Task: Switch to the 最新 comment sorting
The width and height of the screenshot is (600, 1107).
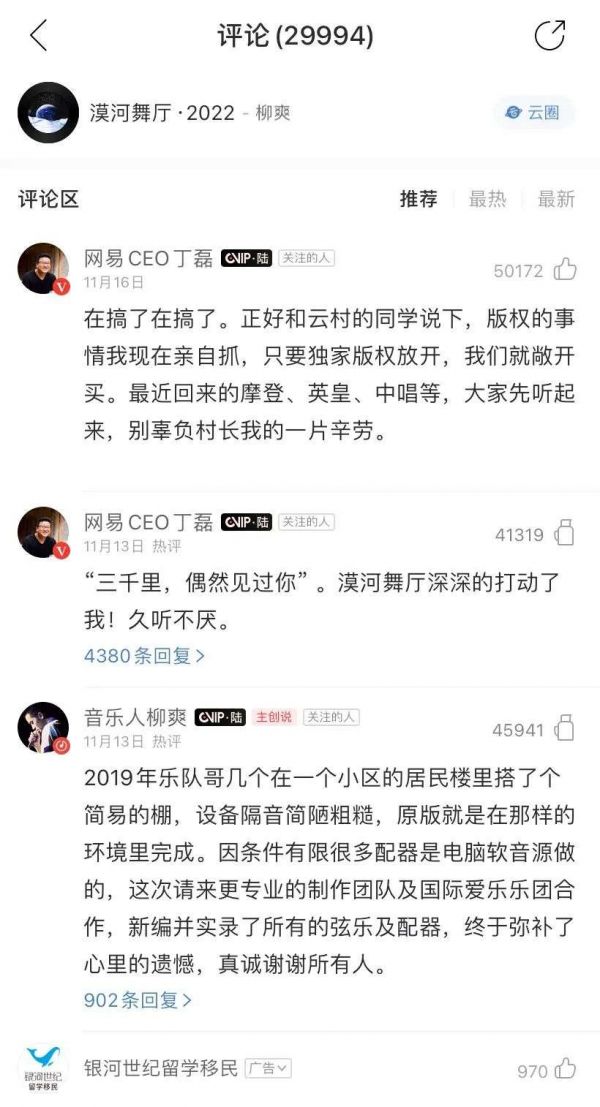Action: tap(556, 199)
